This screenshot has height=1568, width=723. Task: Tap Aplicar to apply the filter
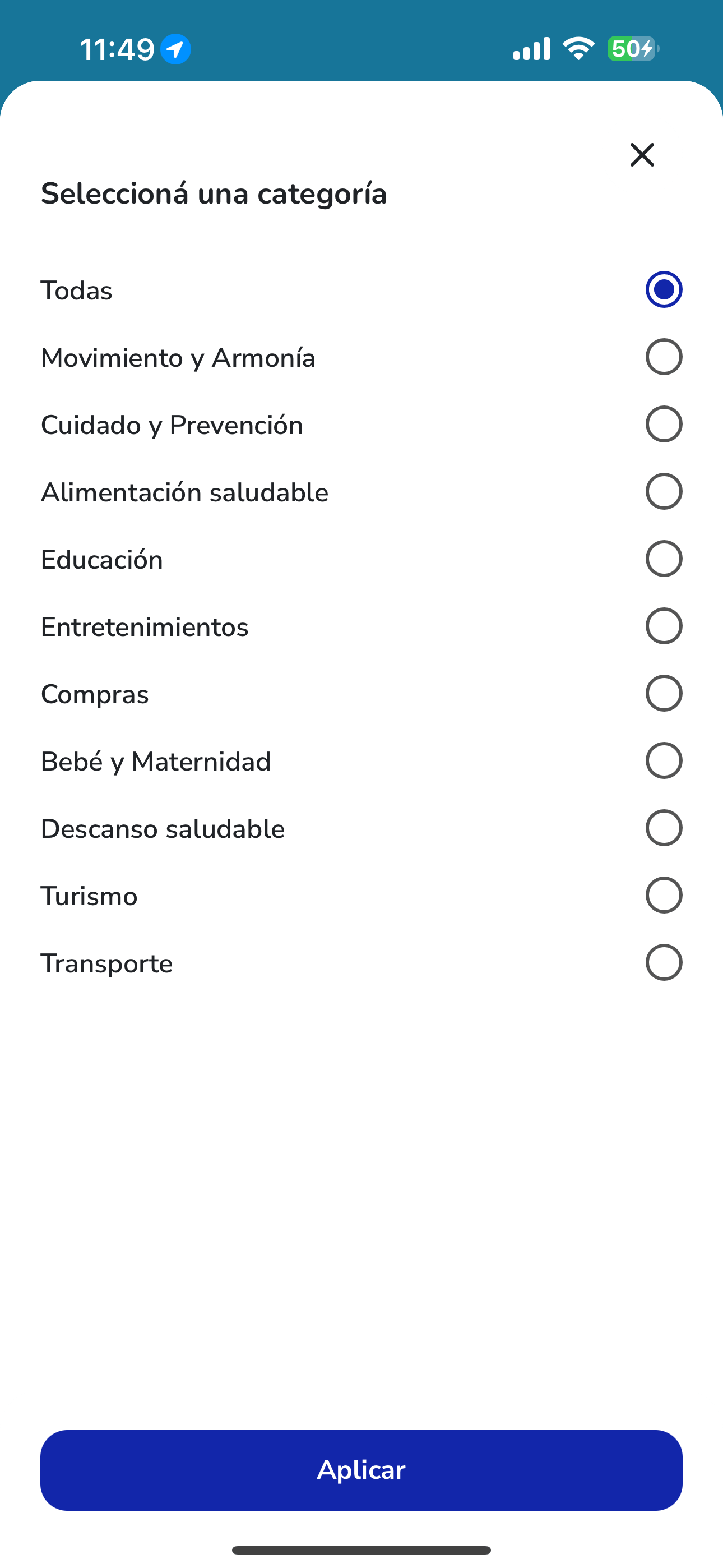click(361, 1469)
